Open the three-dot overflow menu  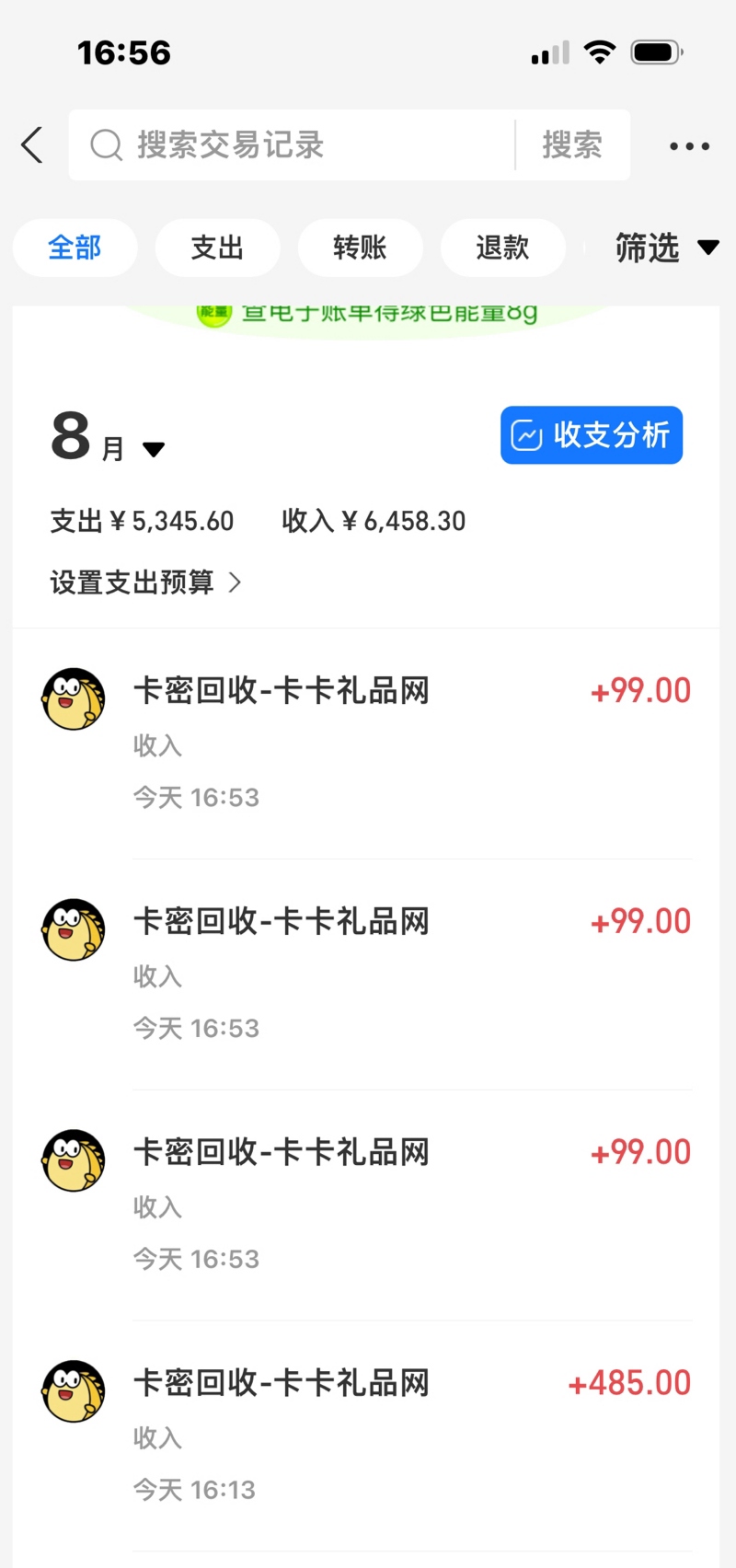689,146
